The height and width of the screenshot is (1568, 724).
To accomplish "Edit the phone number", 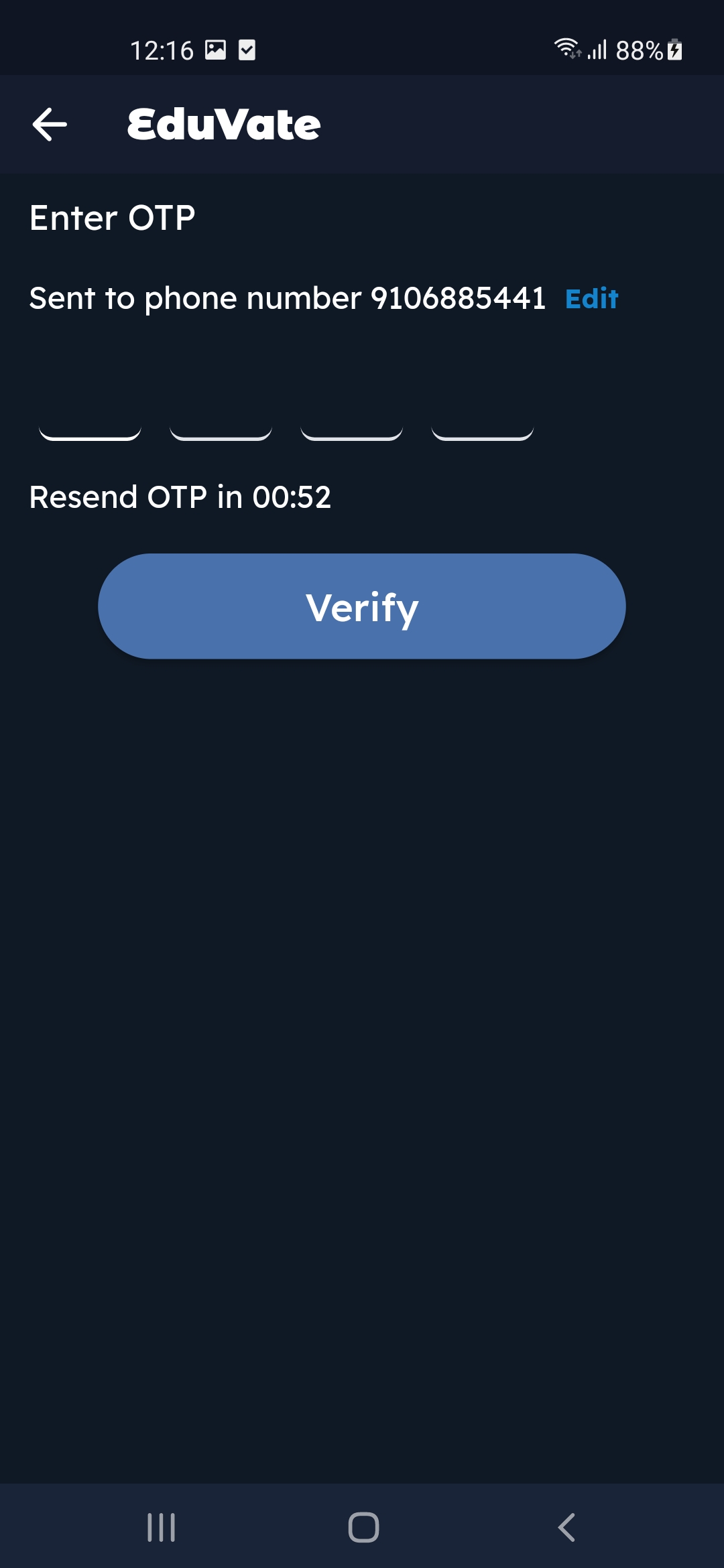I will tap(591, 299).
